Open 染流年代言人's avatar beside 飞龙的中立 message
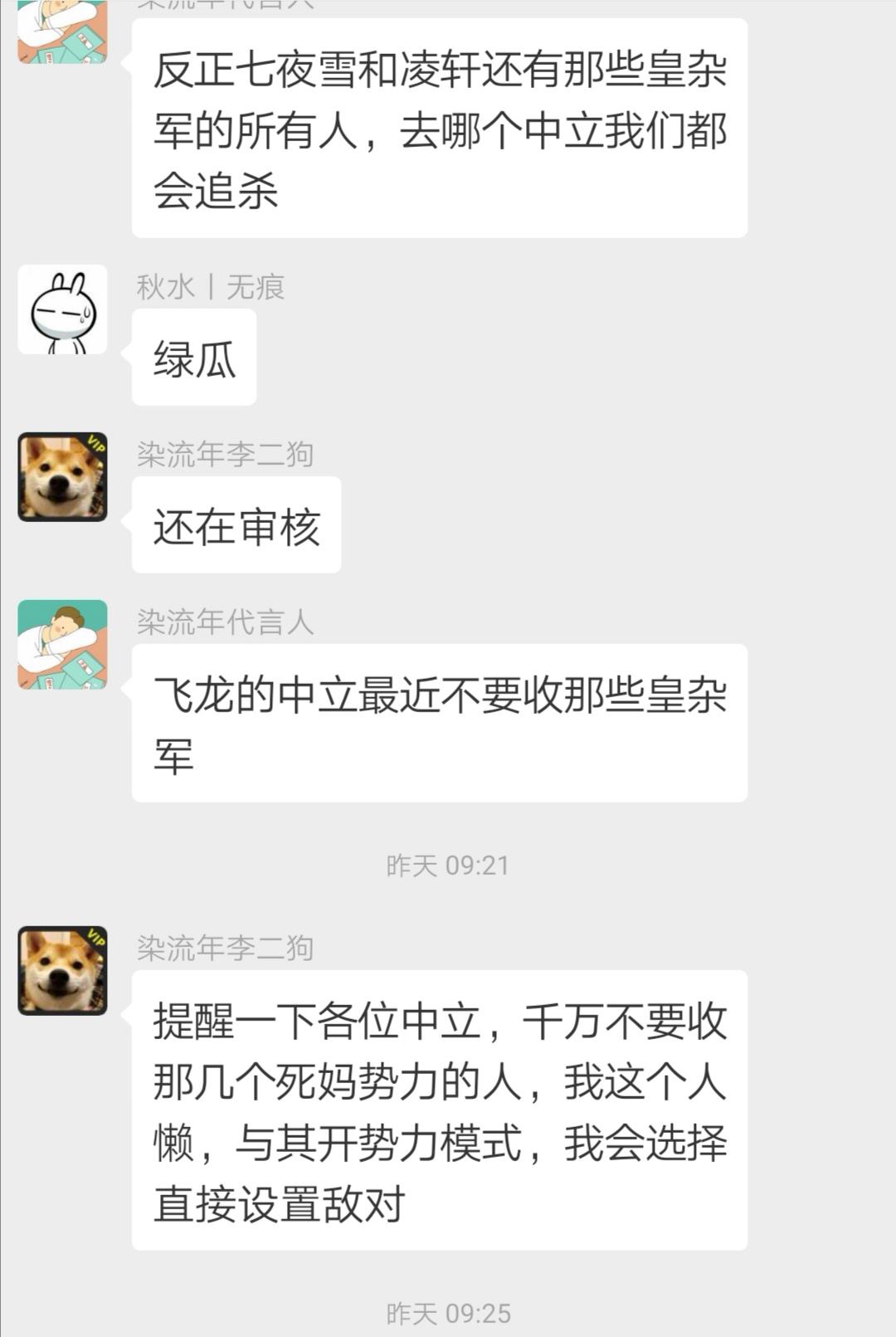896x1337 pixels. coord(63,644)
